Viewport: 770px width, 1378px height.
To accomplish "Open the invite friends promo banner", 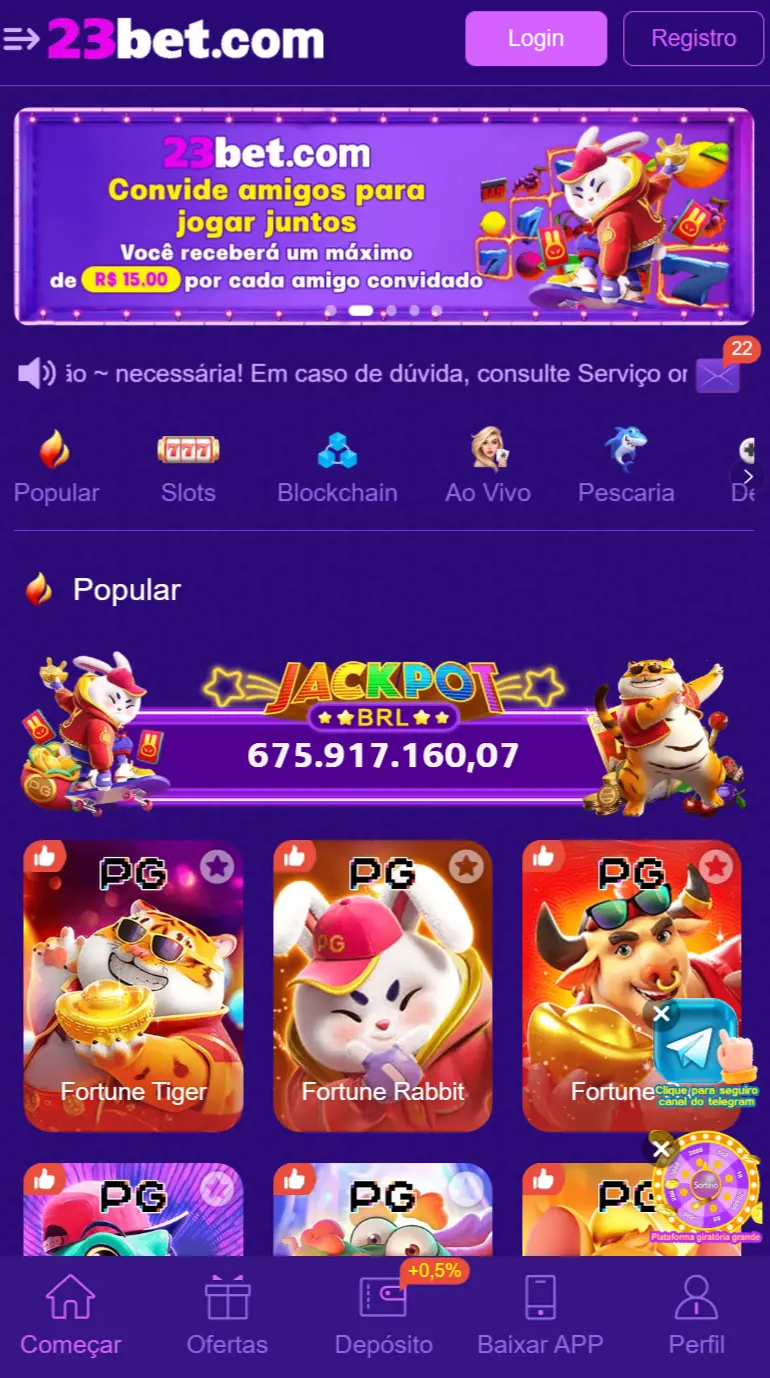I will pyautogui.click(x=384, y=216).
